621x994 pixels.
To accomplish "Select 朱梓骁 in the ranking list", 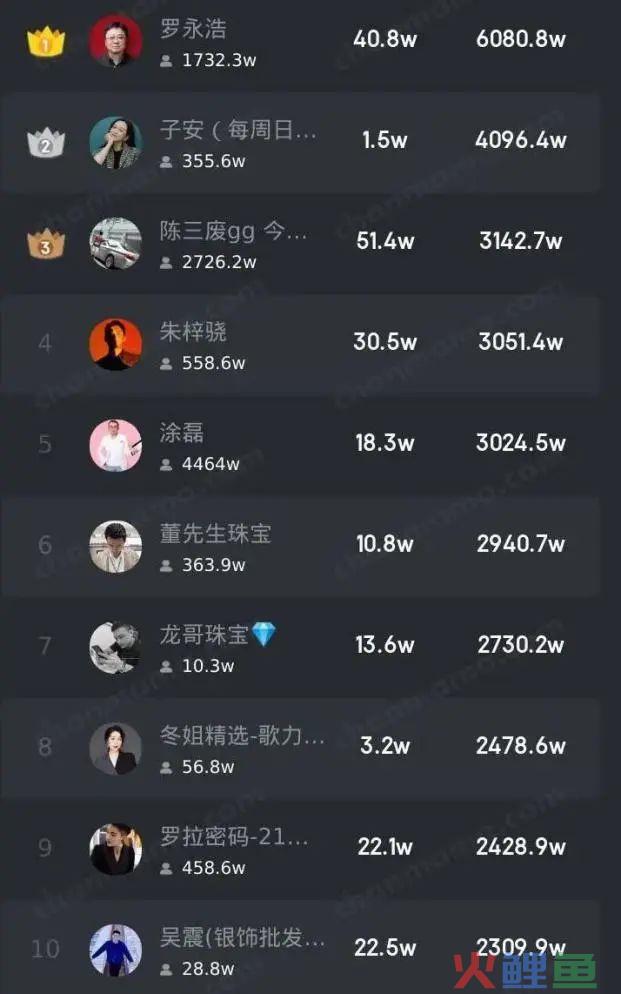I will pyautogui.click(x=193, y=333).
